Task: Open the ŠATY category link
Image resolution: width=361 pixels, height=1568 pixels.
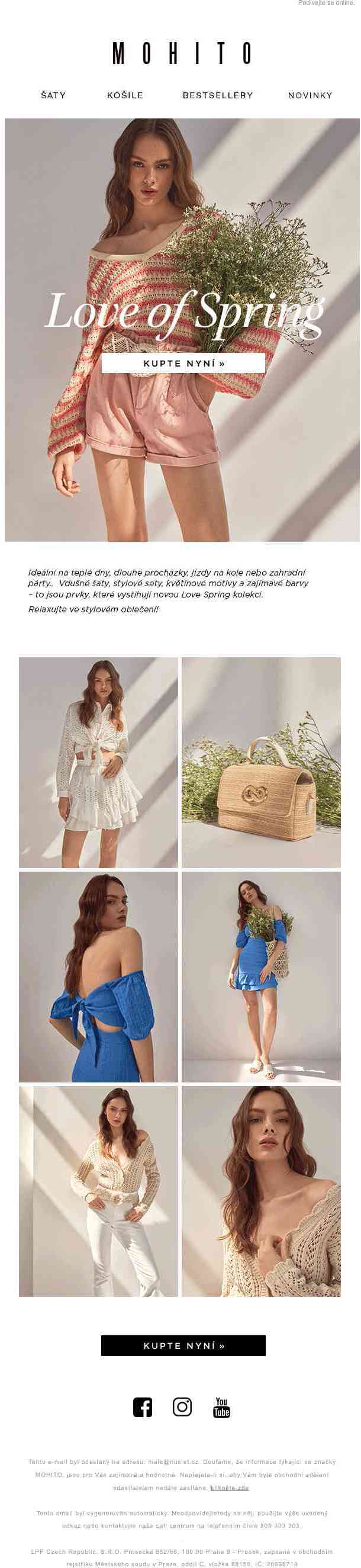Action: pos(53,95)
